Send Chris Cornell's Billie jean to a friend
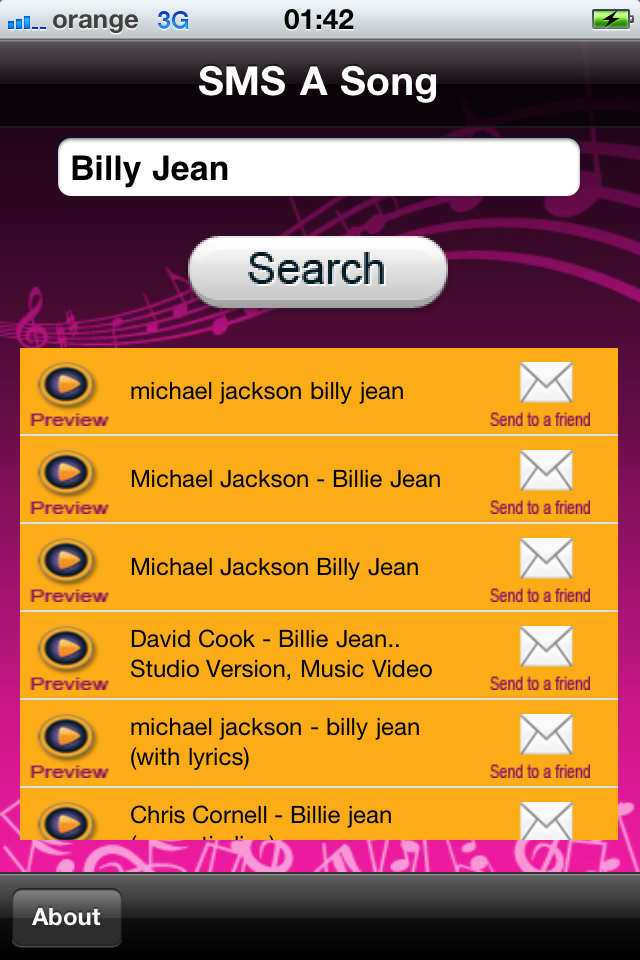The height and width of the screenshot is (960, 640). pos(545,822)
